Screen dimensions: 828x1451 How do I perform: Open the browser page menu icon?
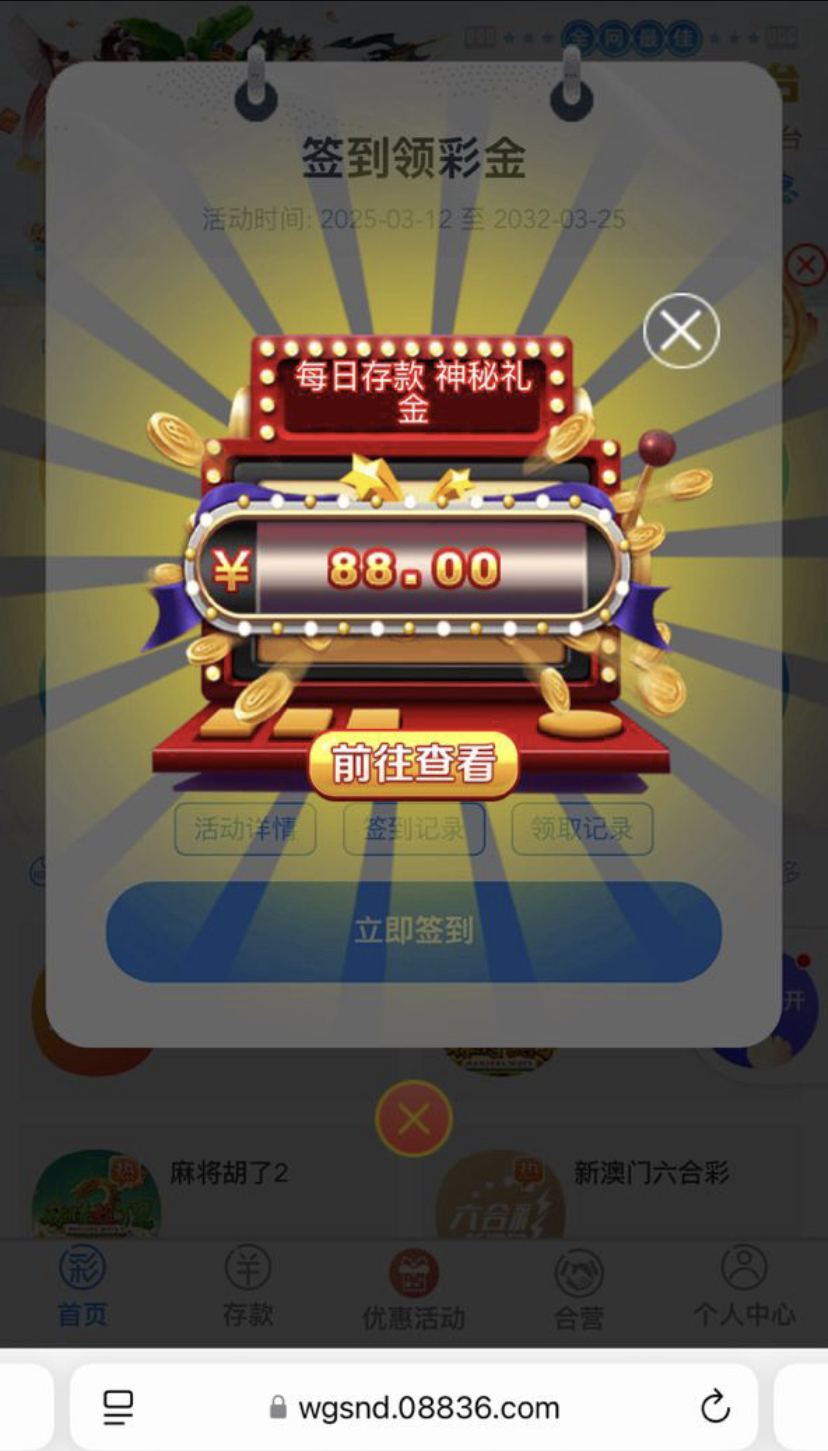point(118,1408)
